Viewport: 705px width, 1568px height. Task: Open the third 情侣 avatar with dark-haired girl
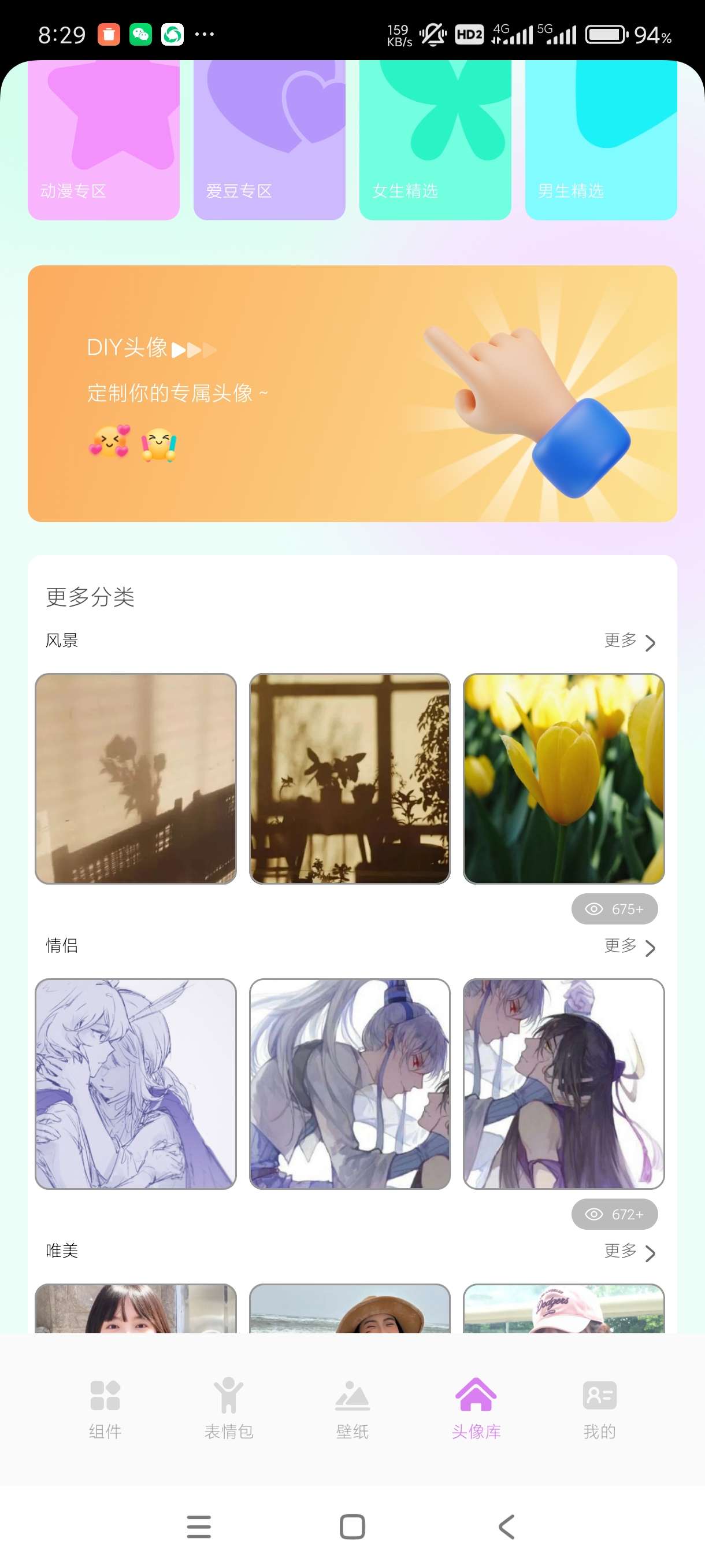(x=563, y=1083)
